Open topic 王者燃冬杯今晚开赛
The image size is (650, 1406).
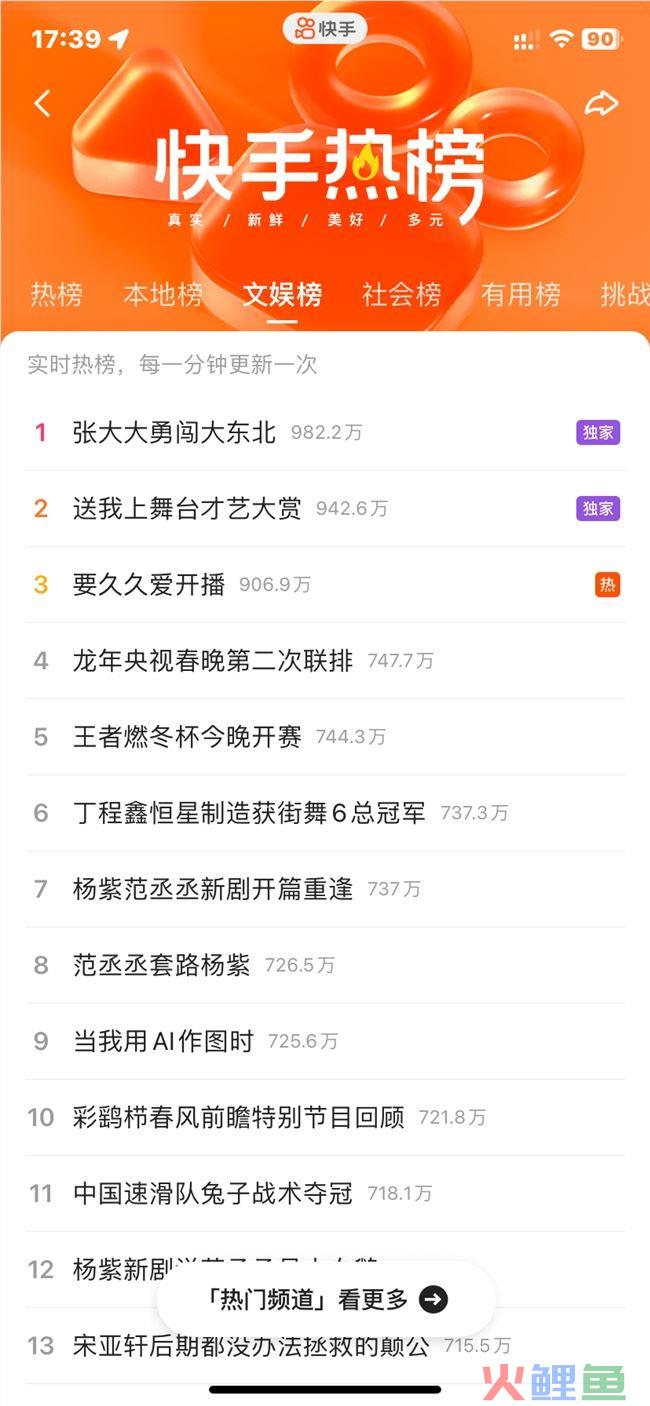[x=325, y=736]
